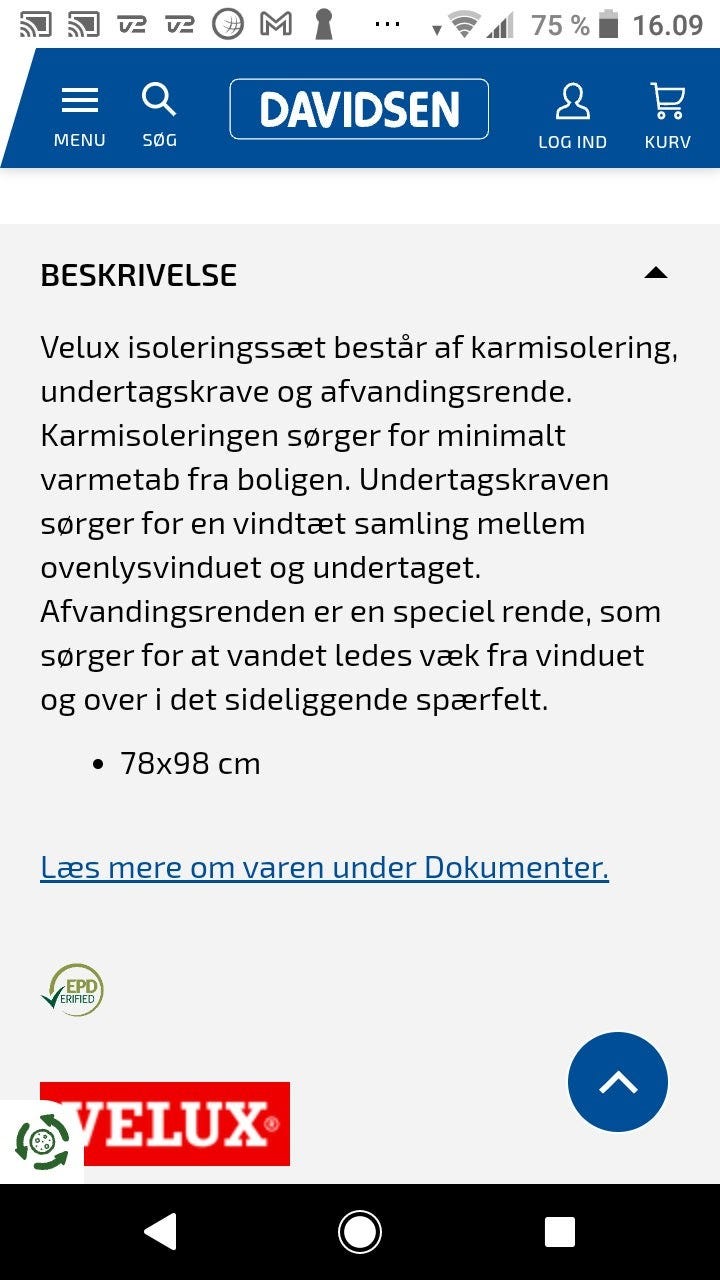
Task: Open the navigation menu with the hamburger icon
Action: click(79, 99)
